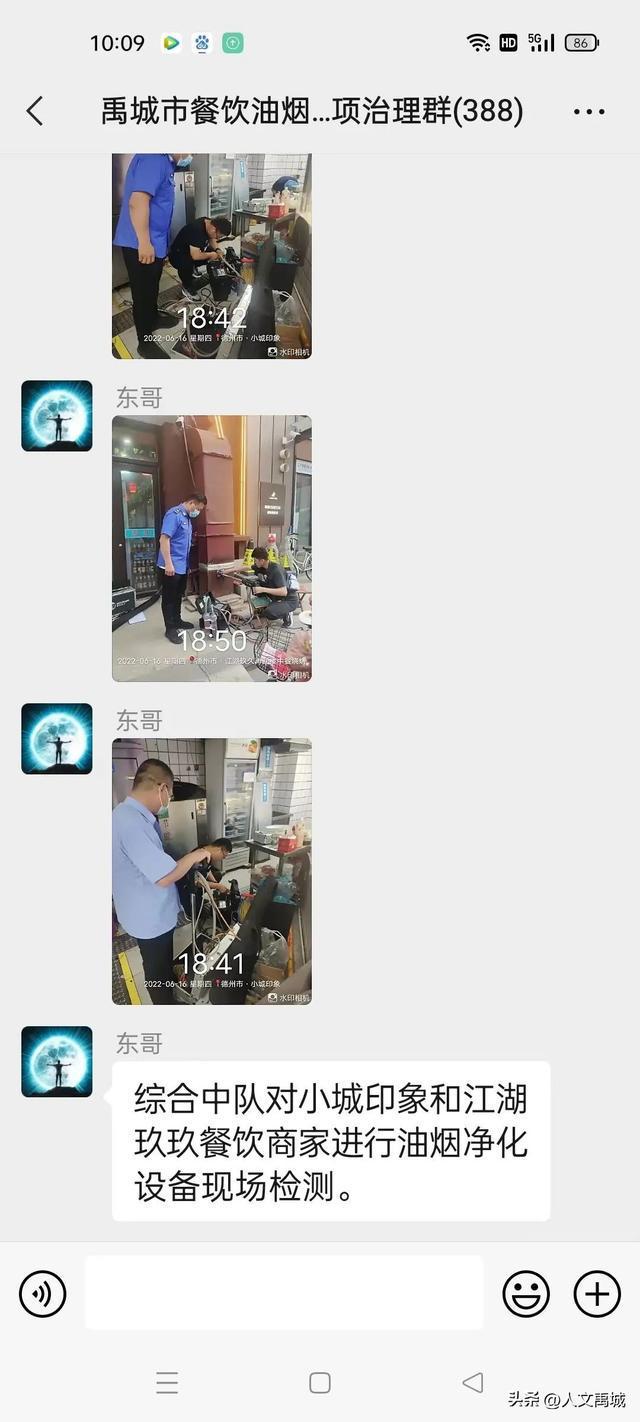Open the emoji picker
The width and height of the screenshot is (640, 1422).
coord(526,1294)
